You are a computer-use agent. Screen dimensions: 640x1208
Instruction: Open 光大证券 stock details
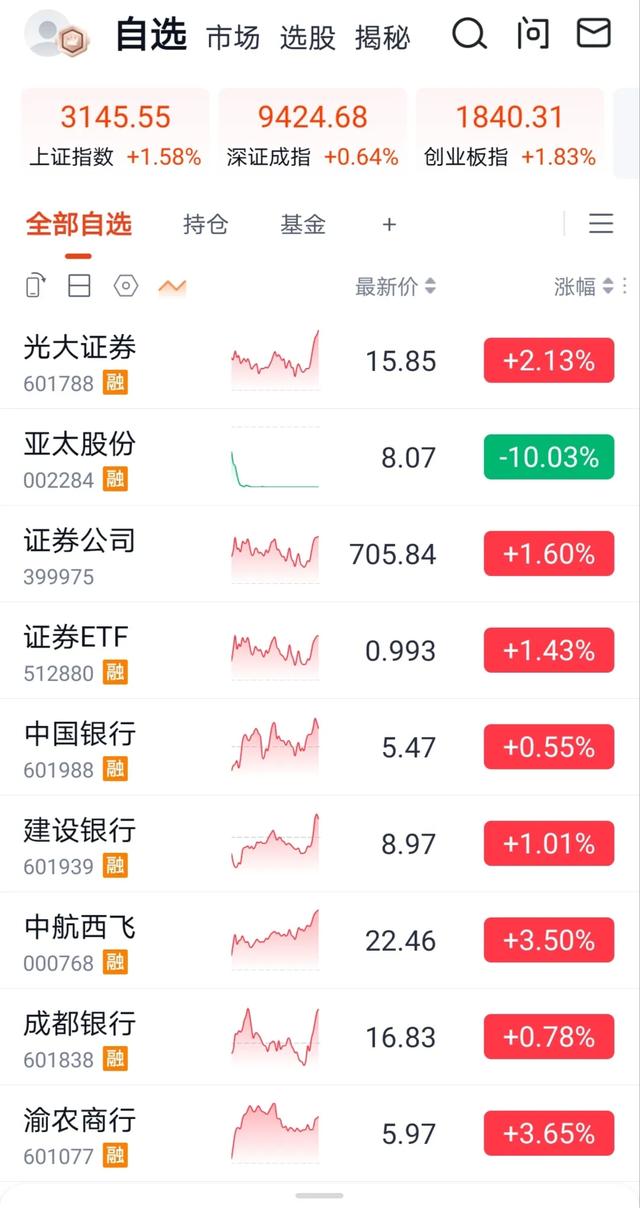coord(320,361)
